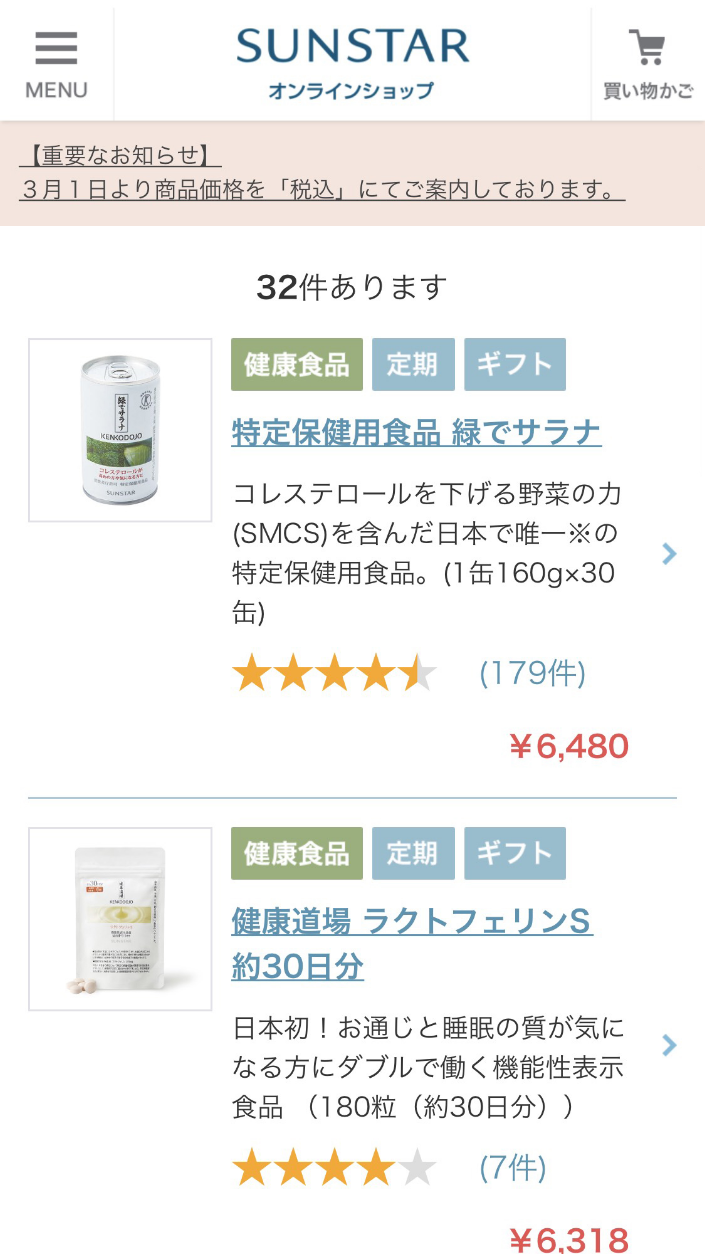Open the MENU hamburger button
Viewport: 705px width, 1254px height.
(56, 64)
